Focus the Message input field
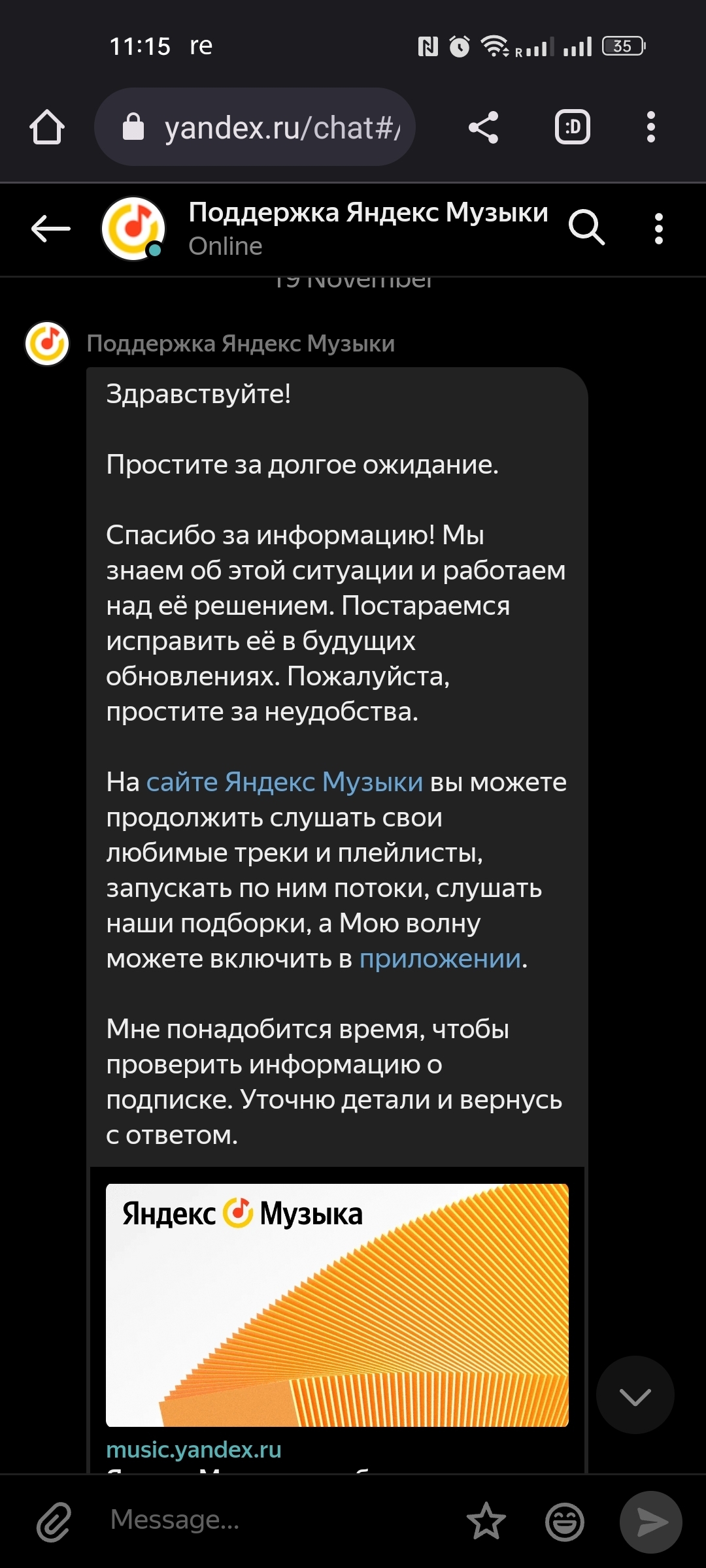706x1568 pixels. [275, 1520]
